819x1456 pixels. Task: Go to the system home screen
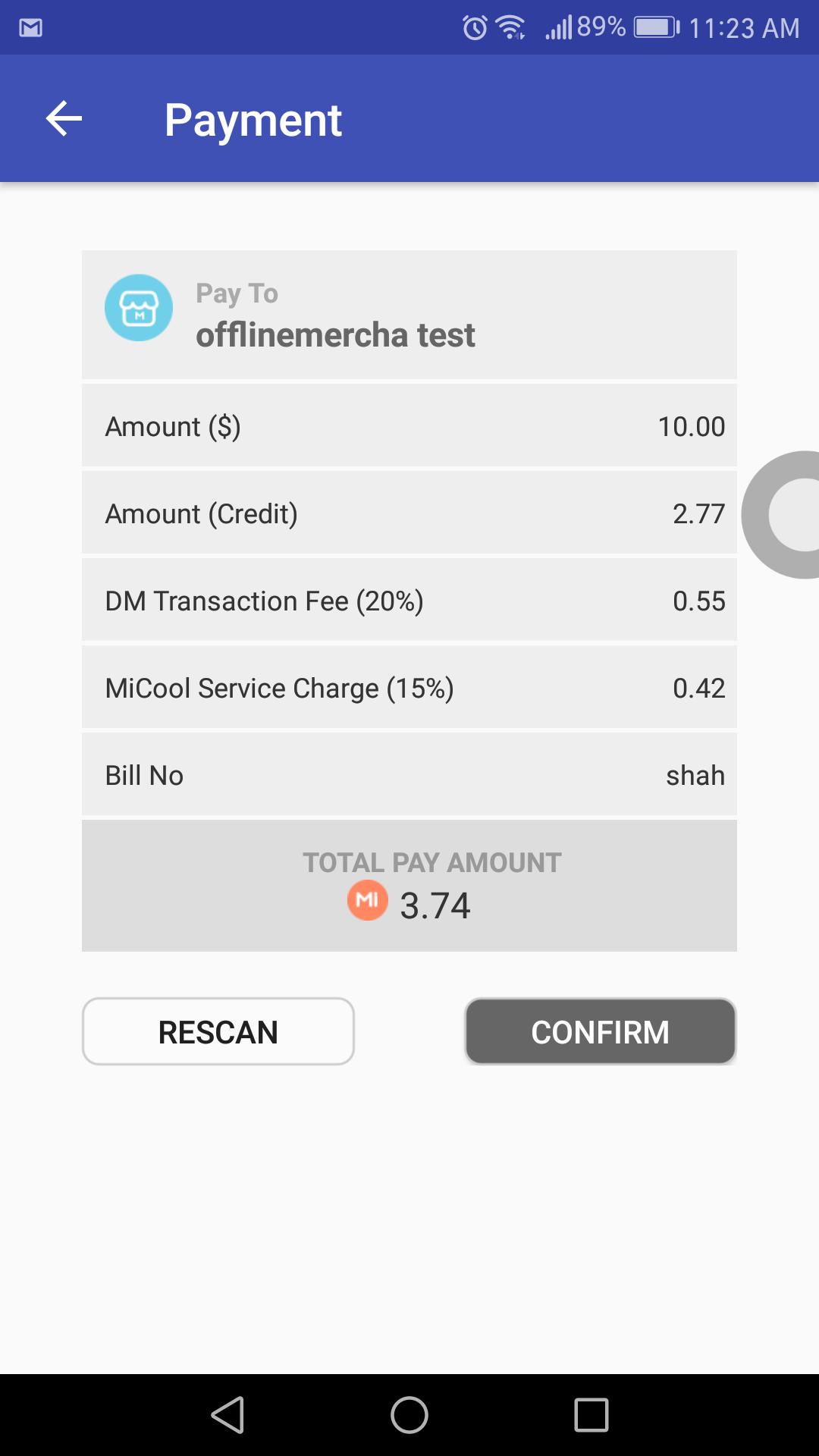coord(409,1415)
